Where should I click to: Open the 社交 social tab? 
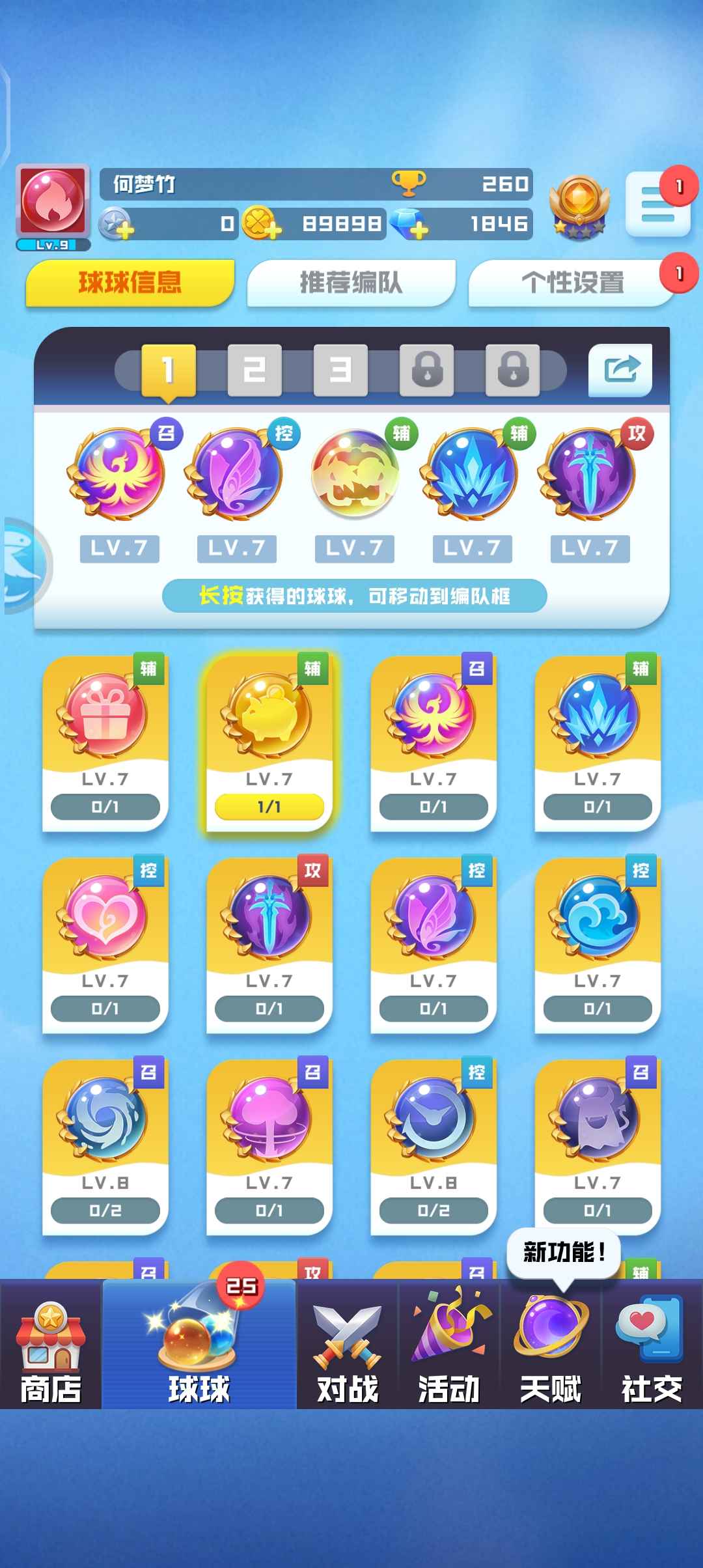[652, 1345]
